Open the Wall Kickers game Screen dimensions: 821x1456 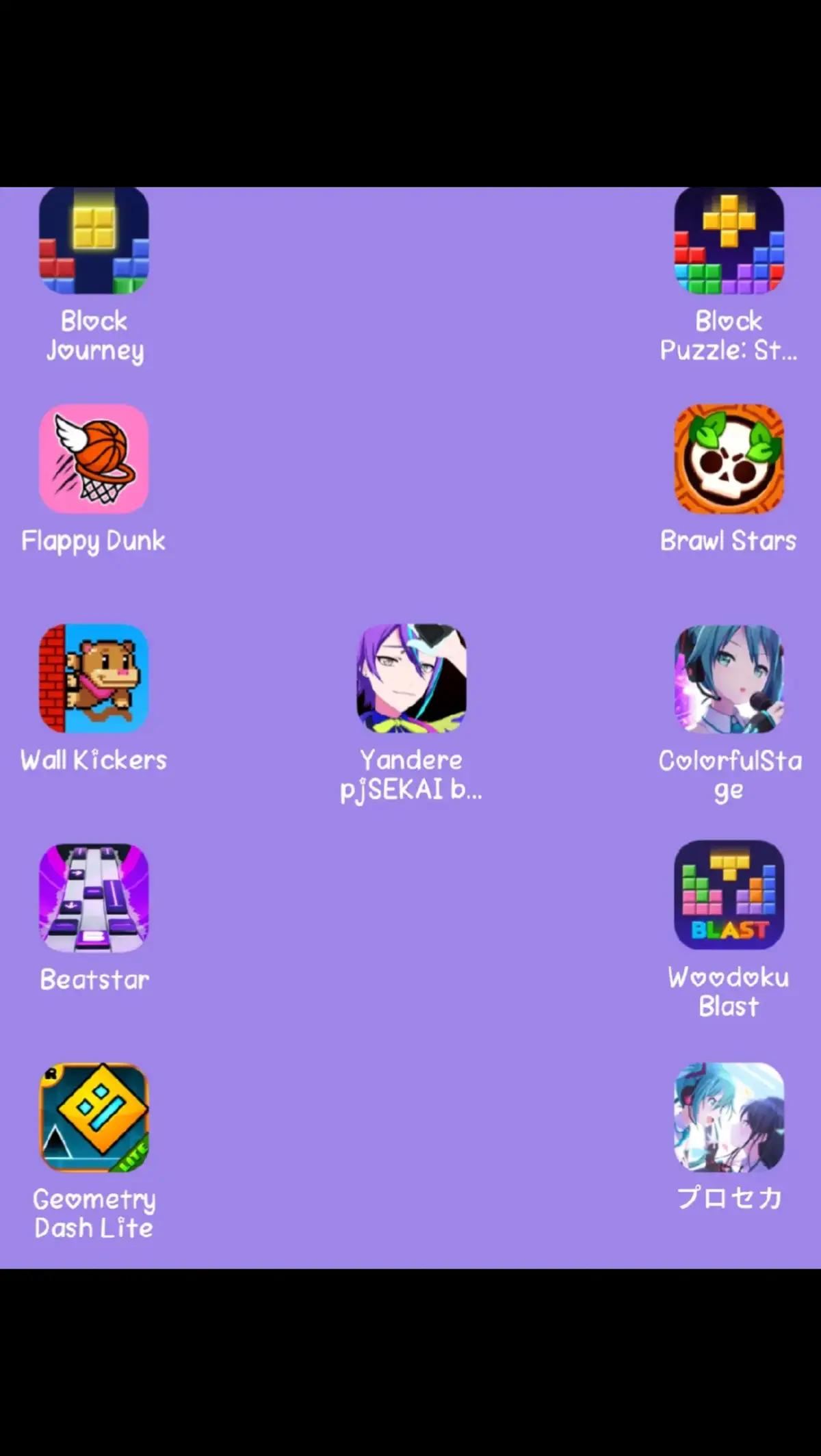(x=94, y=678)
